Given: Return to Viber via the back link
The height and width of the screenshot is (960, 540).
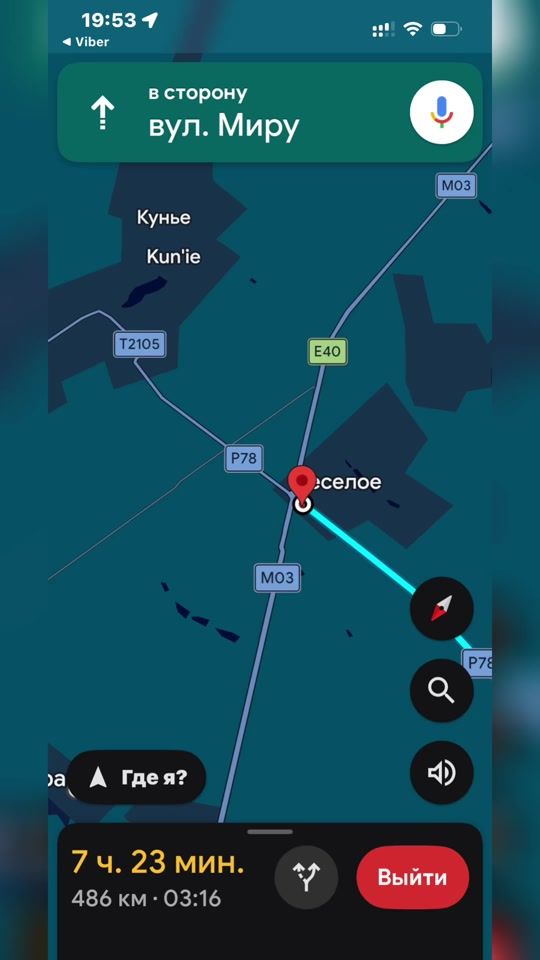Looking at the screenshot, I should (x=86, y=42).
